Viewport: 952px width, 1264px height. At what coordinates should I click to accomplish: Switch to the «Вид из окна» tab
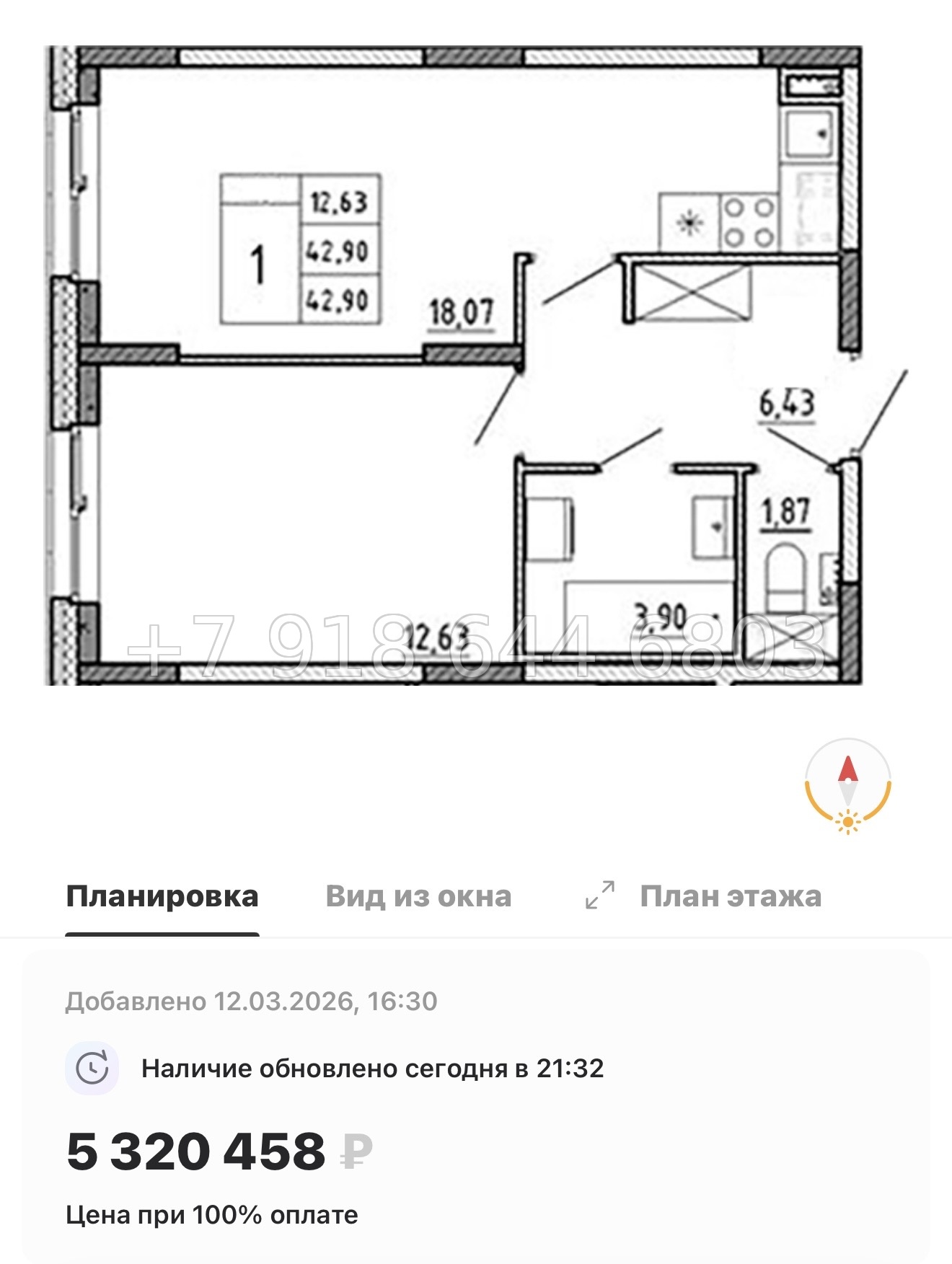(418, 897)
